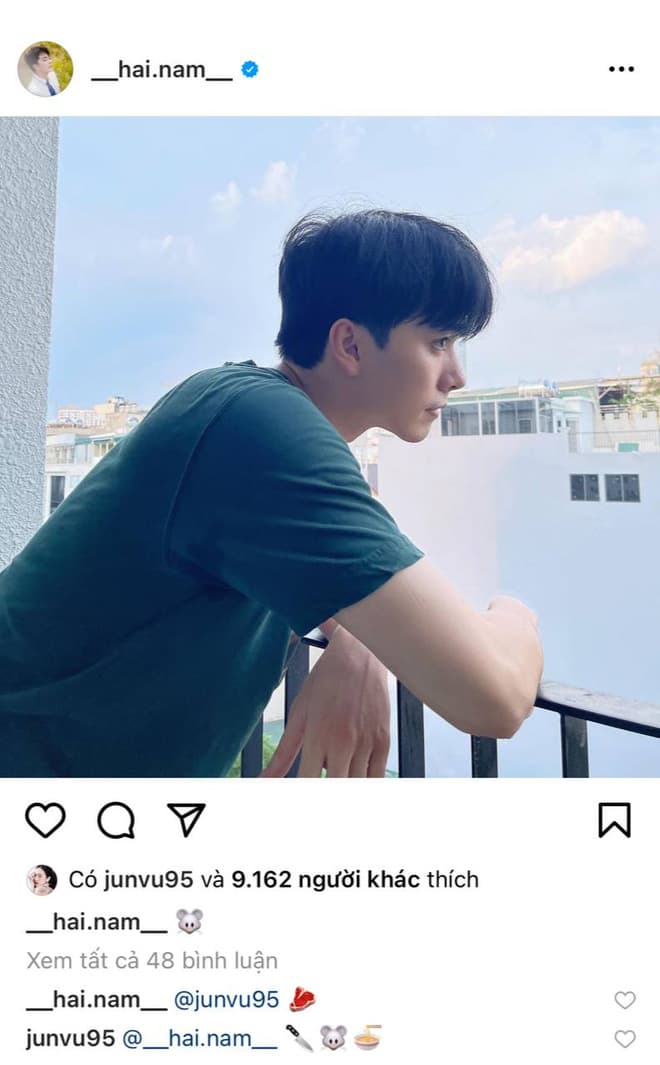This screenshot has height=1065, width=660.
Task: Like junvu95's comment with heart icon
Action: pos(624,1039)
